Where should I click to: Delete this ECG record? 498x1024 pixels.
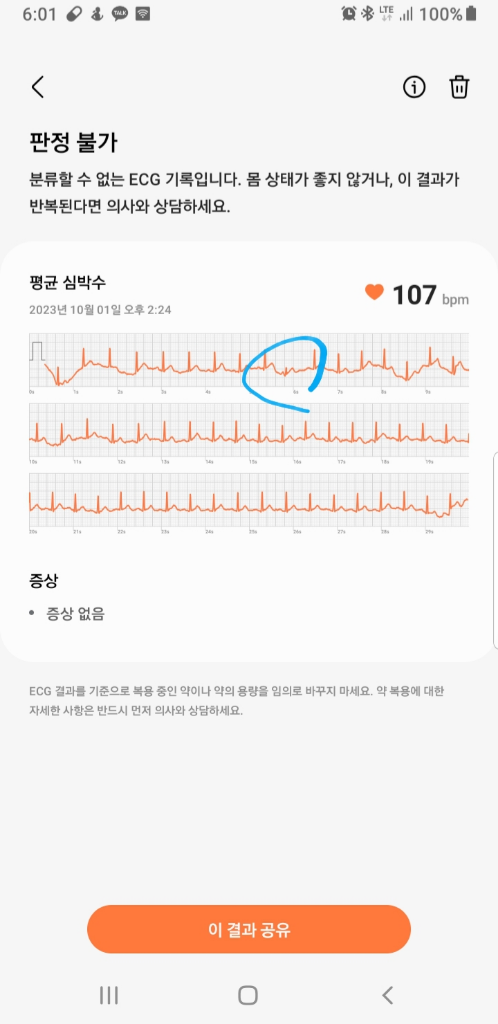pos(459,87)
